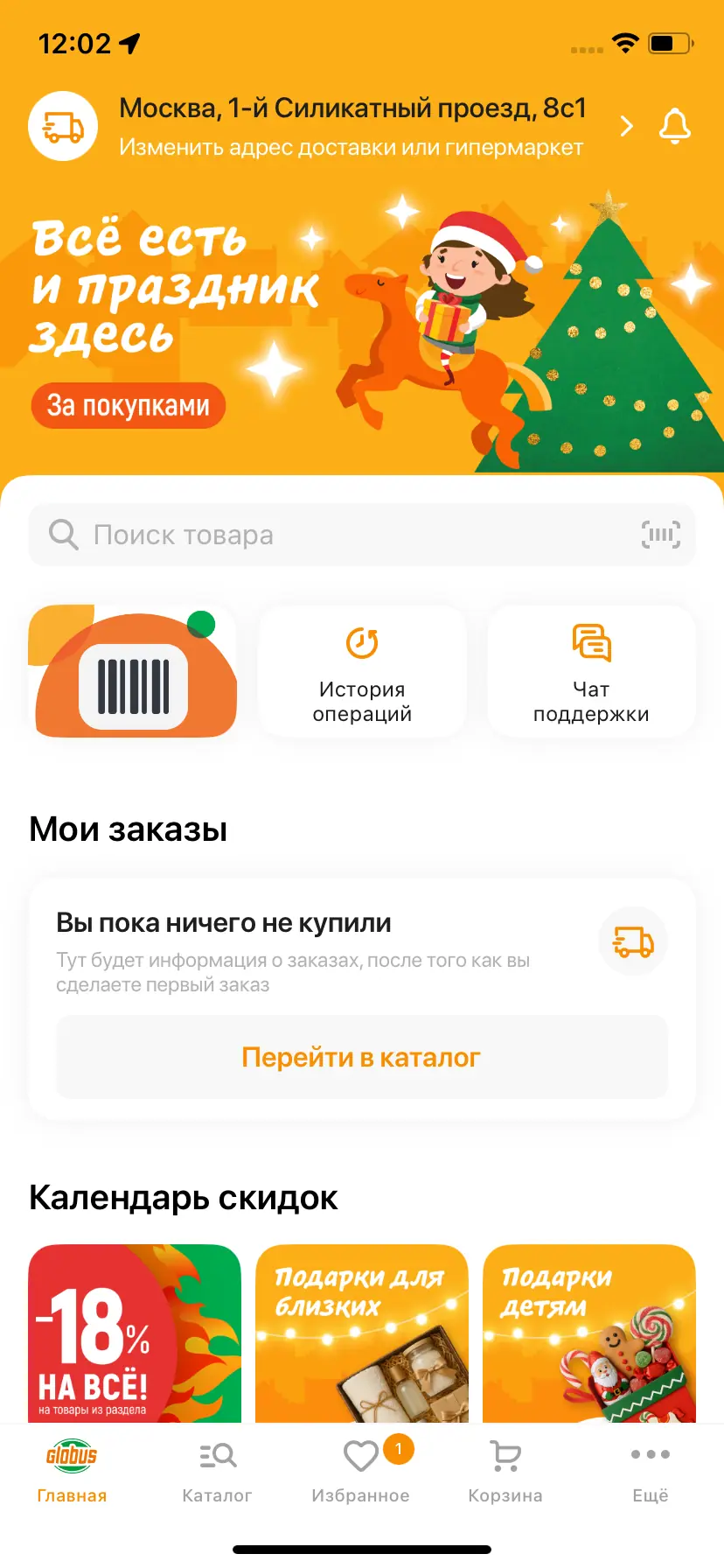The image size is (724, 1568).
Task: Open the «Ещё» tab
Action: 651,1472
